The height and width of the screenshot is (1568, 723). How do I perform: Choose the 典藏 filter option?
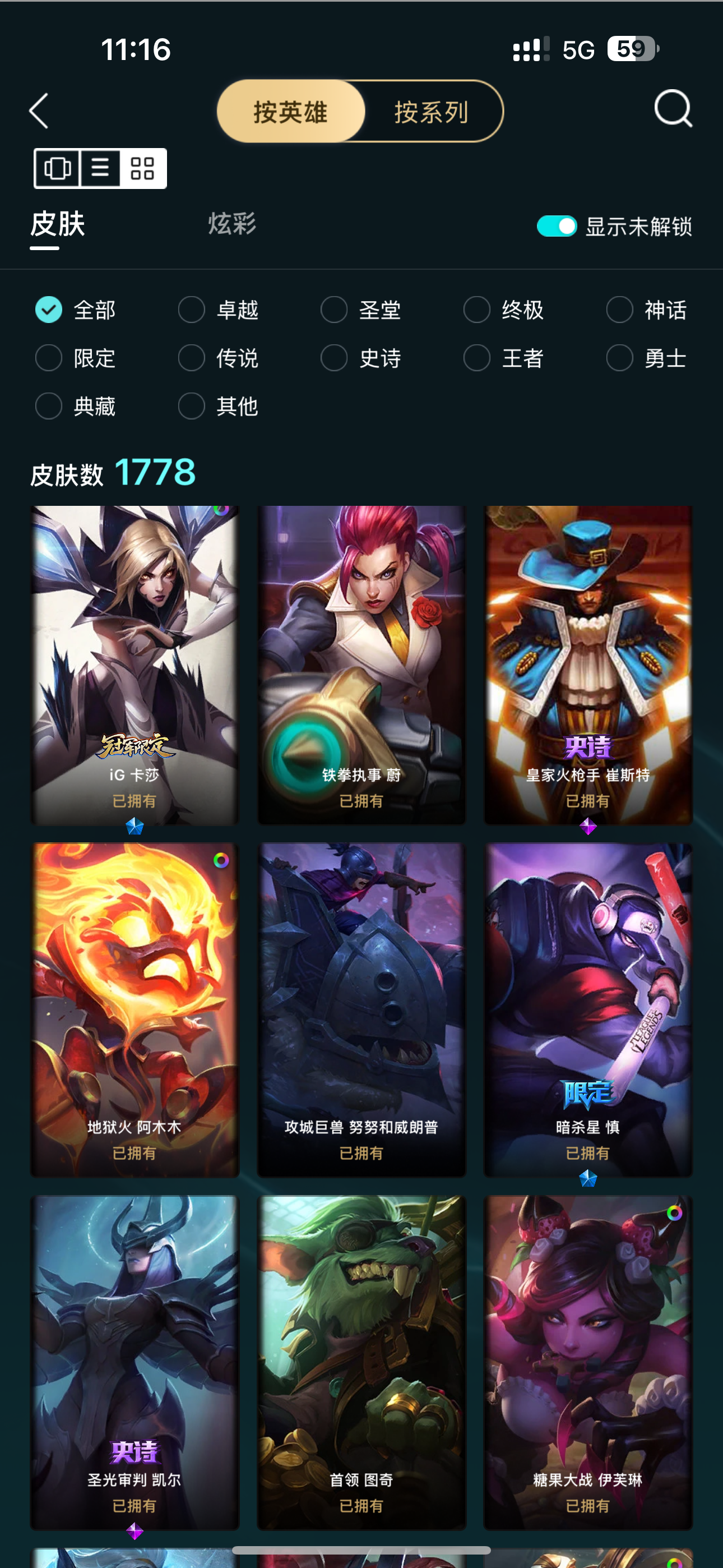pyautogui.click(x=76, y=406)
